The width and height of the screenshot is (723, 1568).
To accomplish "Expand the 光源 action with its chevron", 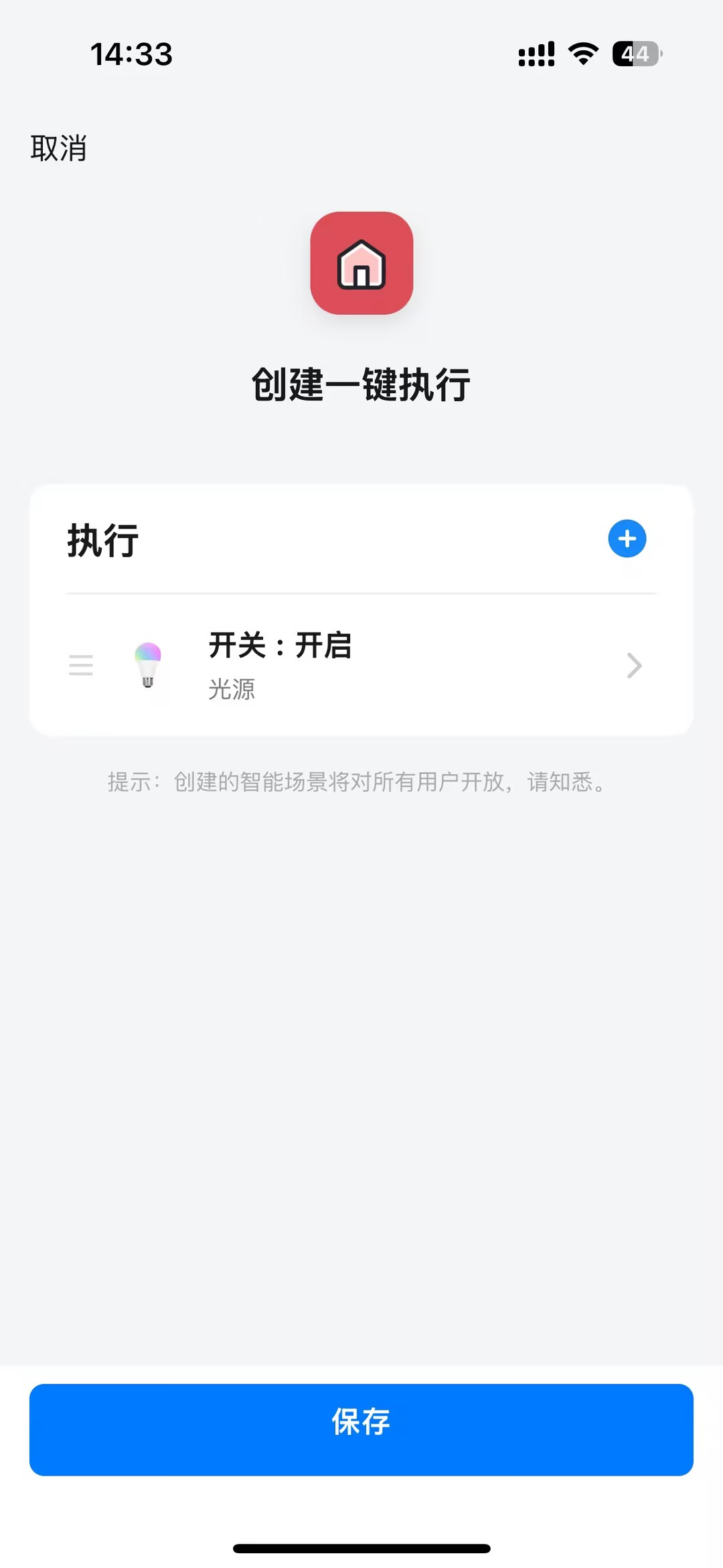I will [x=635, y=665].
